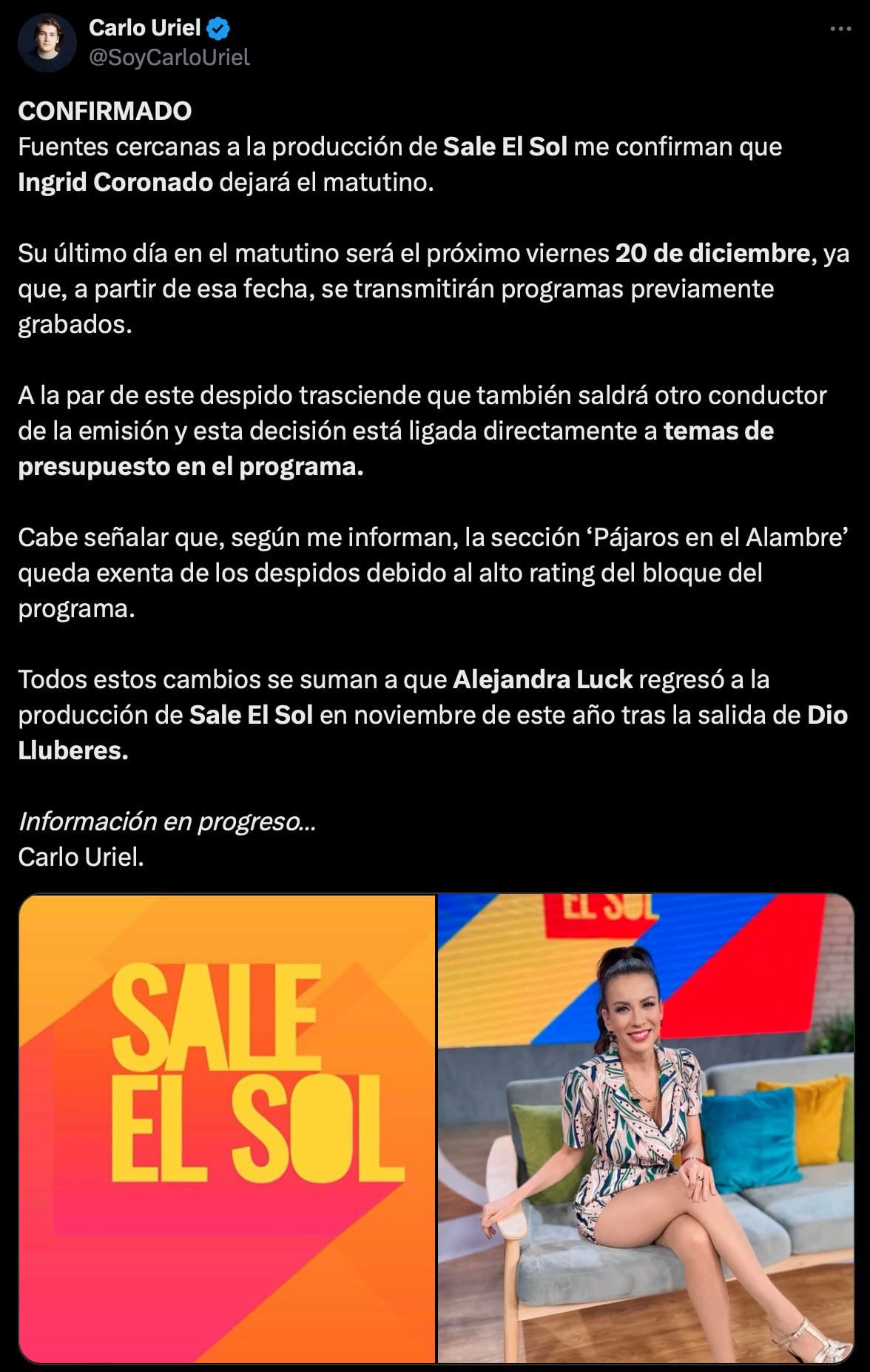
Task: Click Carlo Uriel's verified blue checkmark badge
Action: pos(216,28)
